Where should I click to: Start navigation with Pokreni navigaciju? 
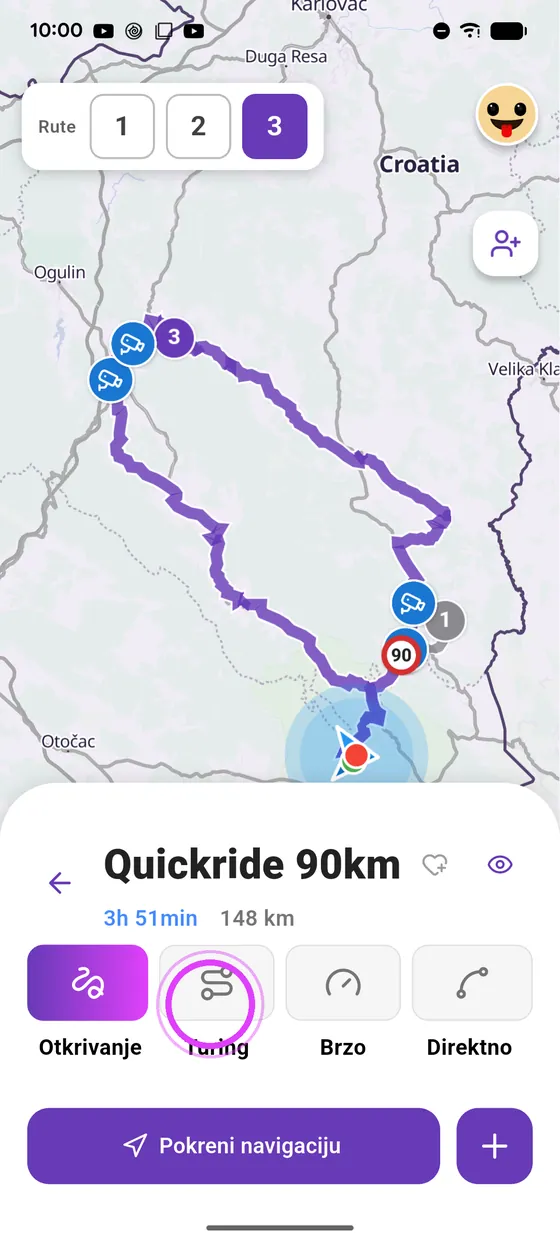point(234,1146)
